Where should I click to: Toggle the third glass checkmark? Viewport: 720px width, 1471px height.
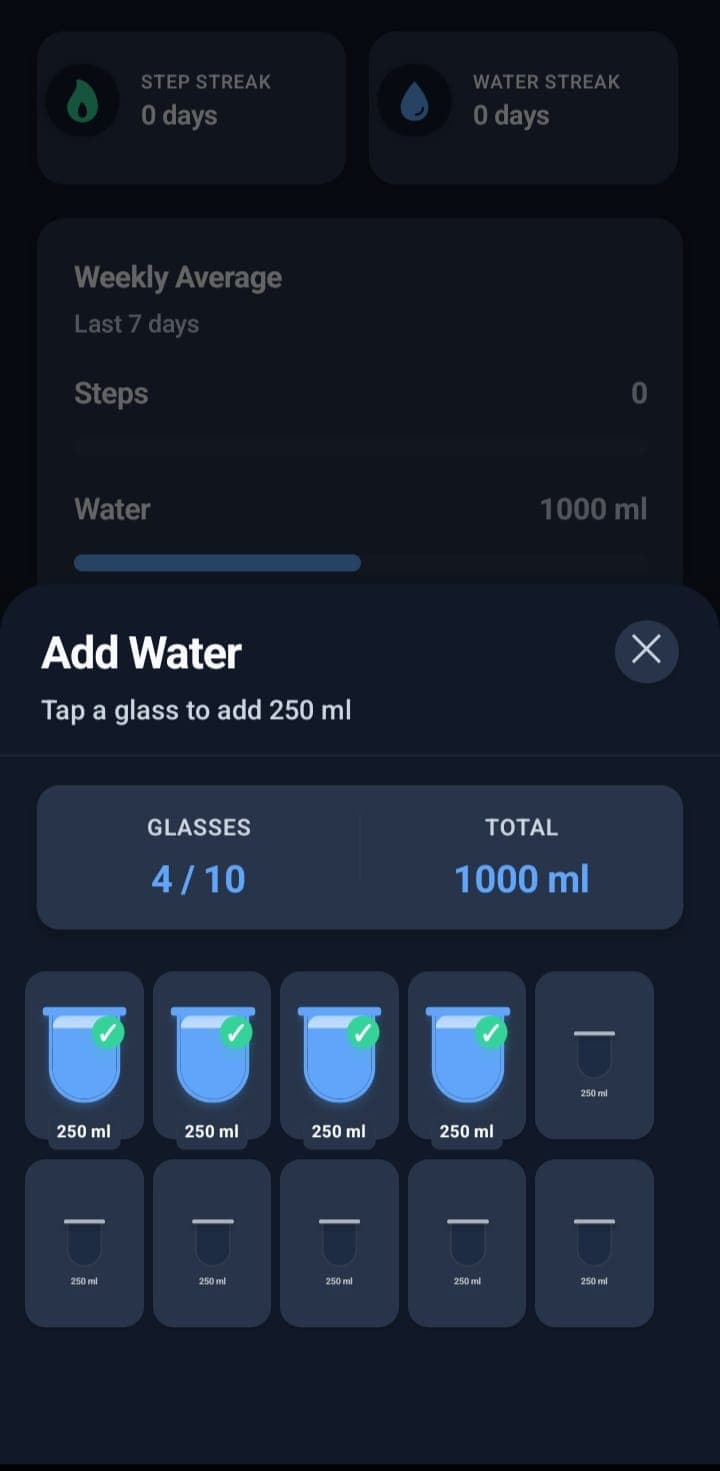[339, 1055]
